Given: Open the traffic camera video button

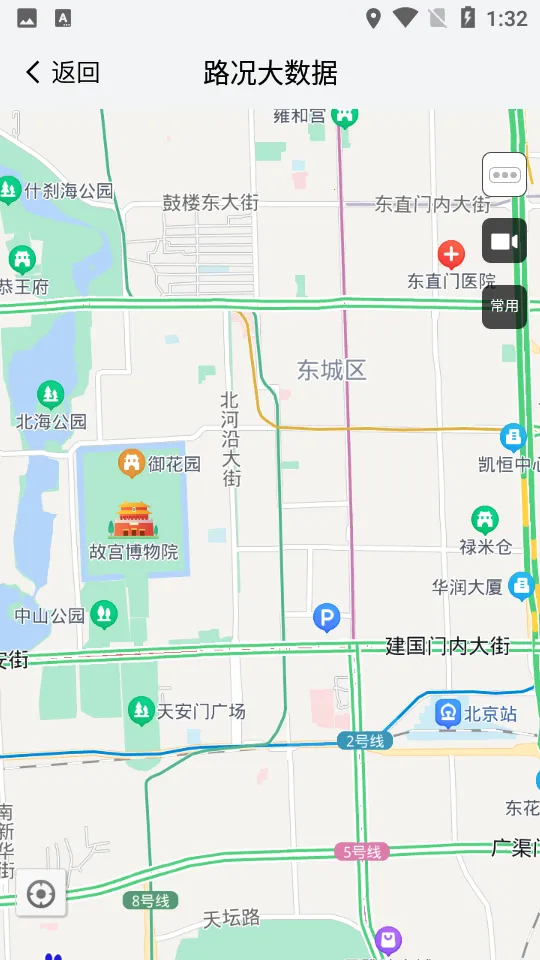Looking at the screenshot, I should tap(504, 241).
